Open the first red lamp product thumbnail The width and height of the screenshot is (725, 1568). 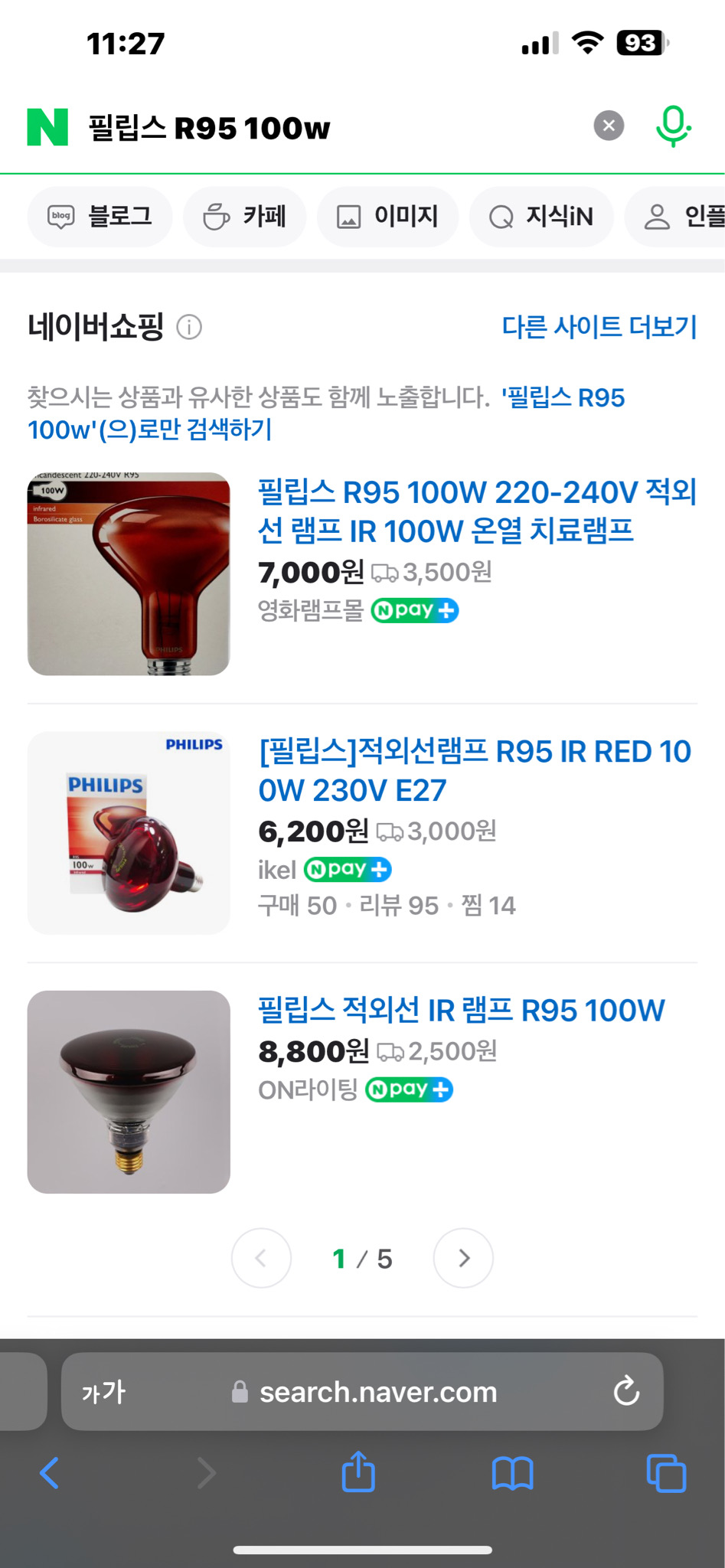[127, 574]
